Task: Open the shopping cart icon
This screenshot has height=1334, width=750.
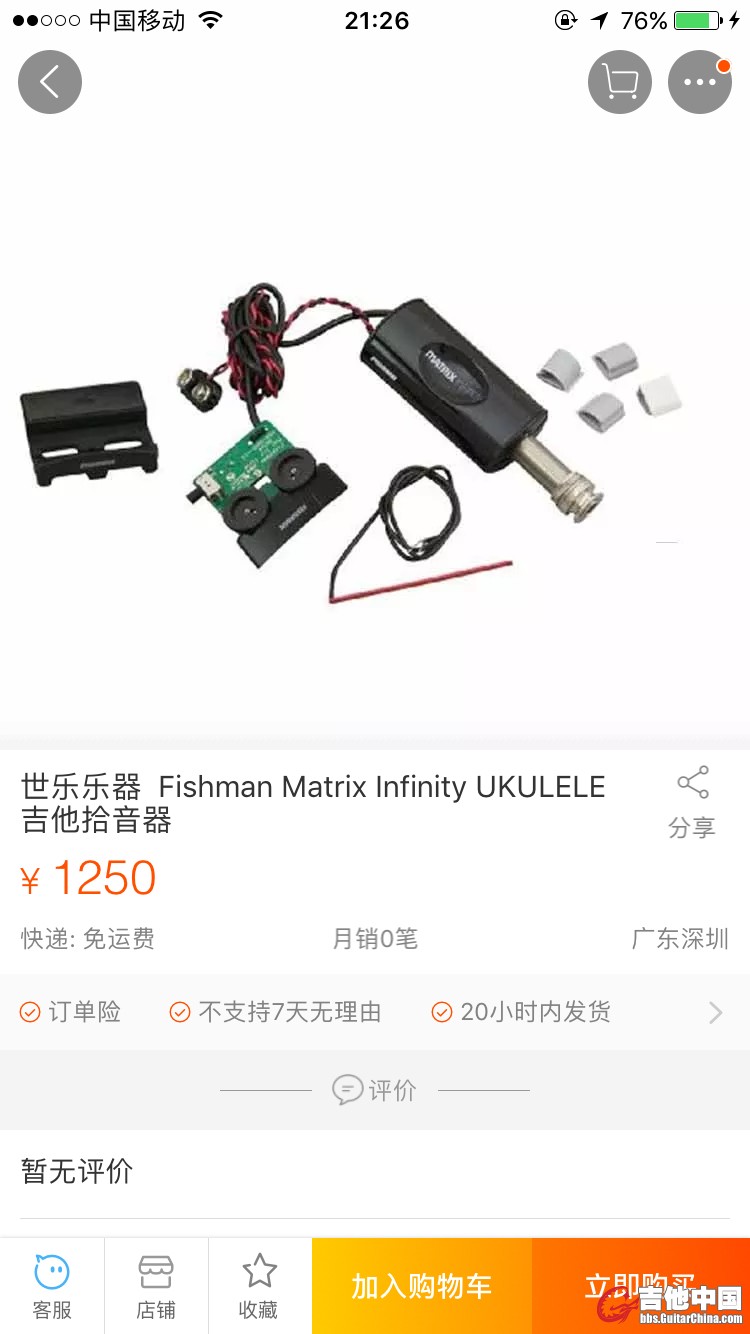Action: (x=620, y=82)
